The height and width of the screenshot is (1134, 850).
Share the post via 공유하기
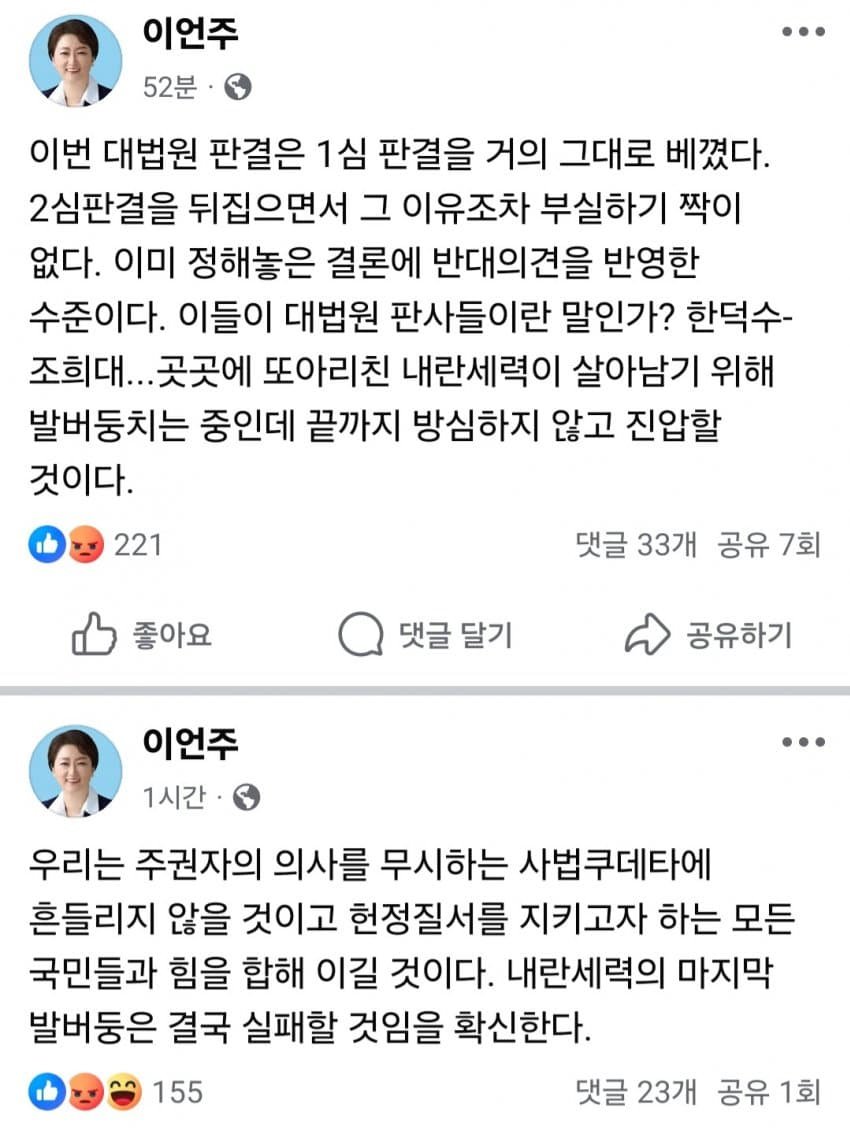708,635
